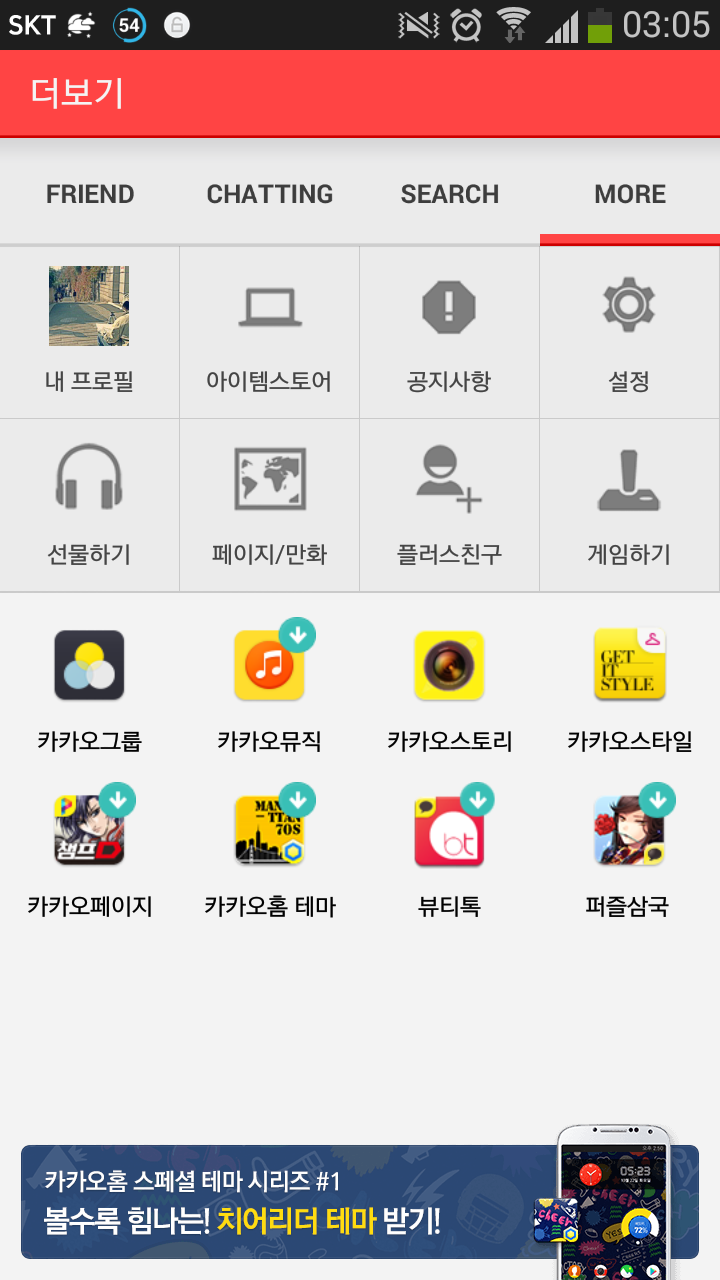
Task: Download 카카오홈 테마 app
Action: tap(270, 850)
